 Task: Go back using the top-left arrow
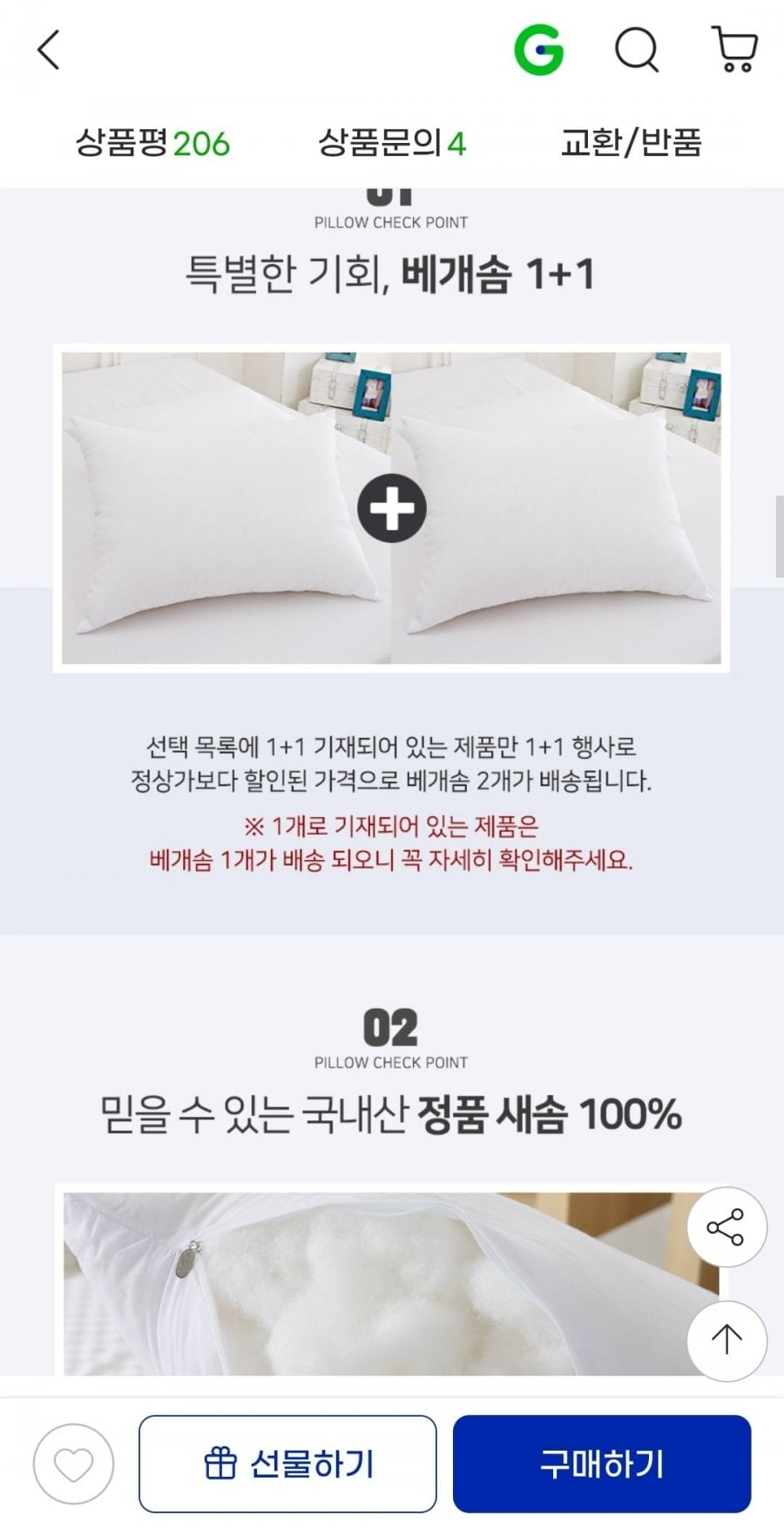(x=49, y=50)
